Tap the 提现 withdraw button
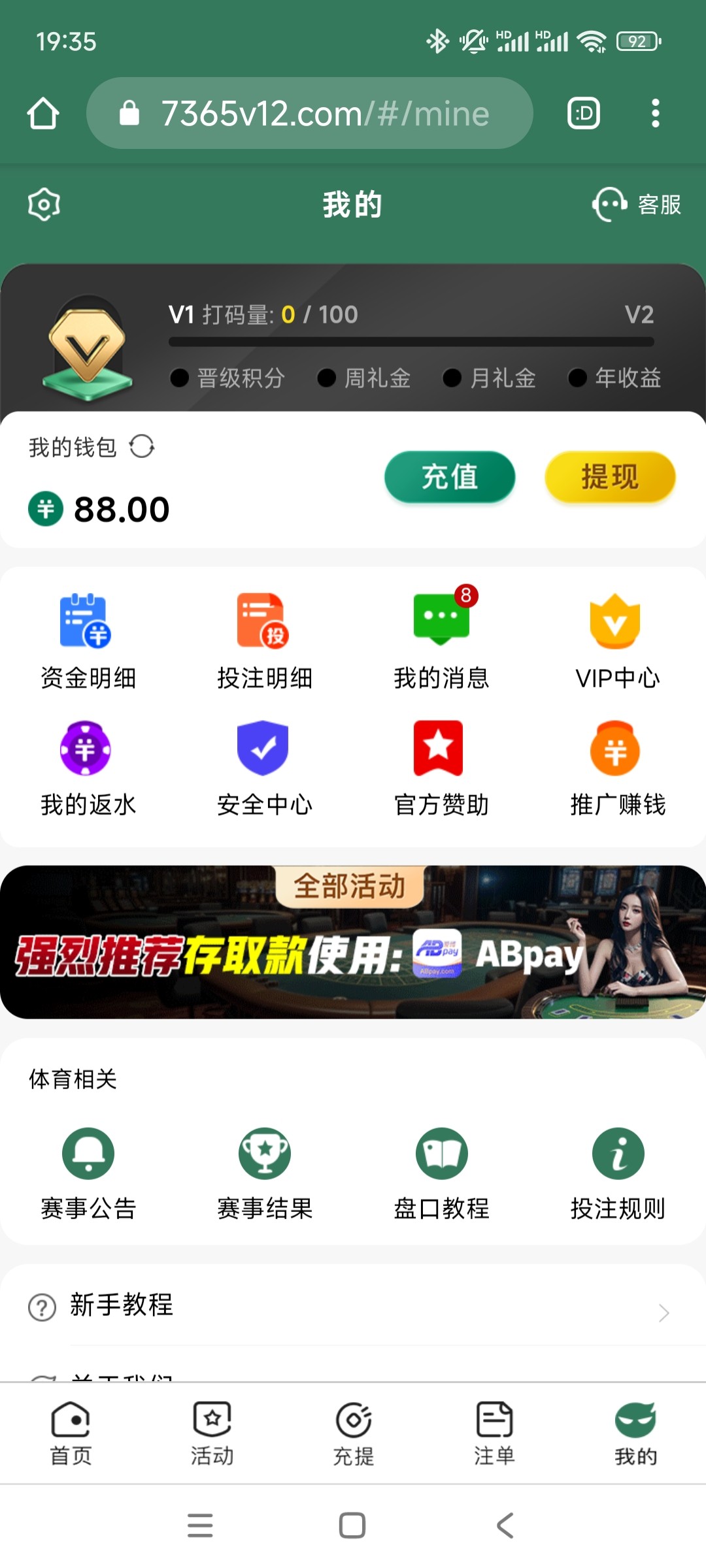Viewport: 706px width, 1568px height. click(610, 477)
